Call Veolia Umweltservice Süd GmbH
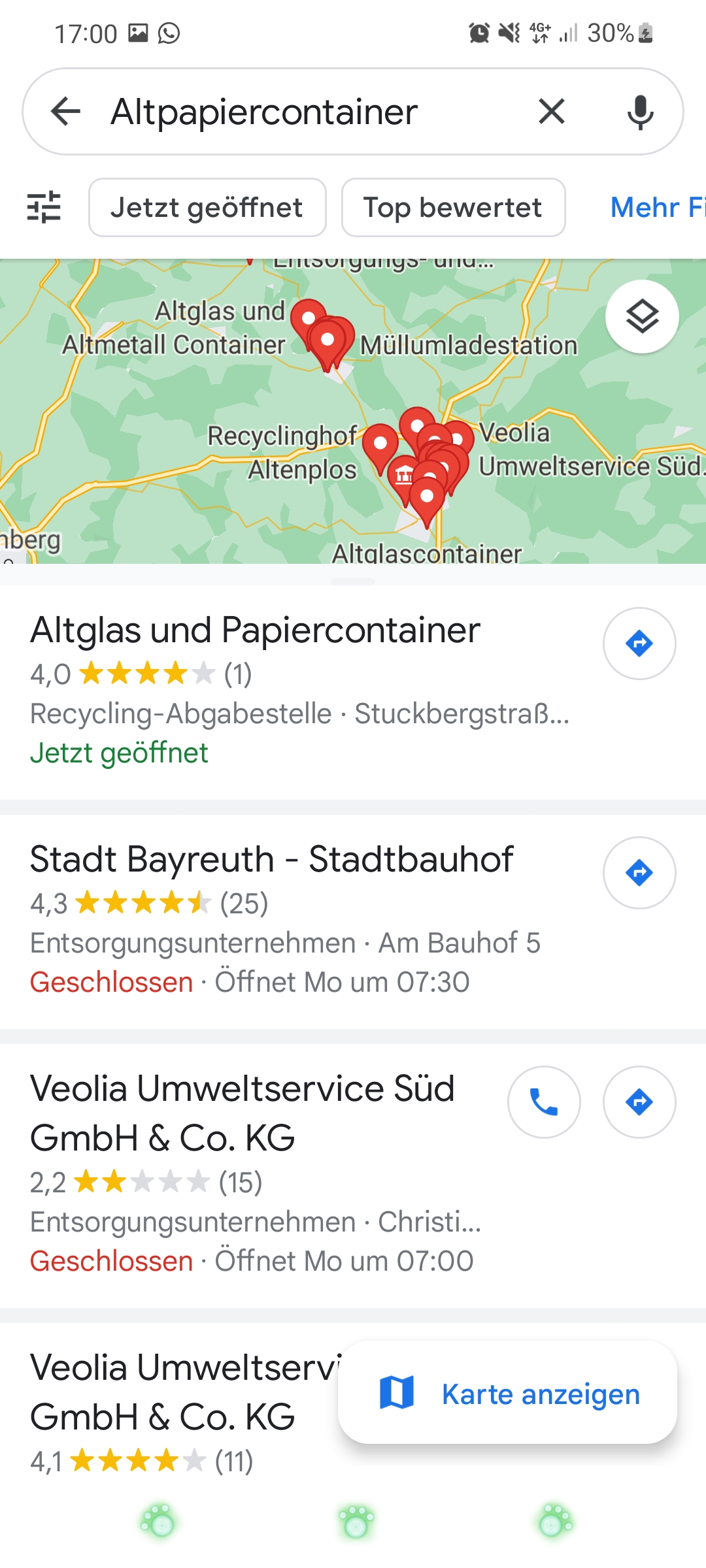Image resolution: width=706 pixels, height=1568 pixels. click(x=544, y=1102)
